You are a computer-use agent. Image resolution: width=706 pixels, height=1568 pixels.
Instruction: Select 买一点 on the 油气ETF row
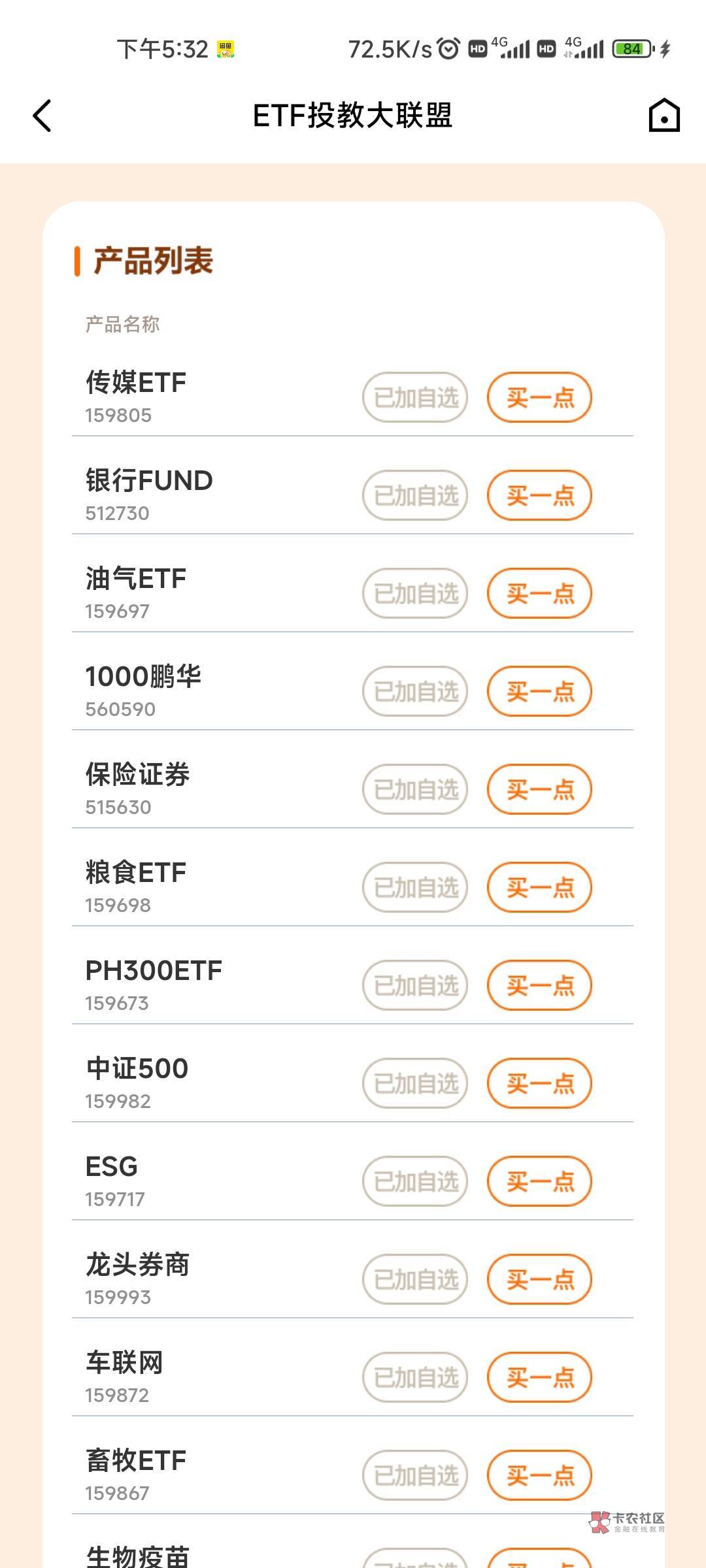click(539, 593)
